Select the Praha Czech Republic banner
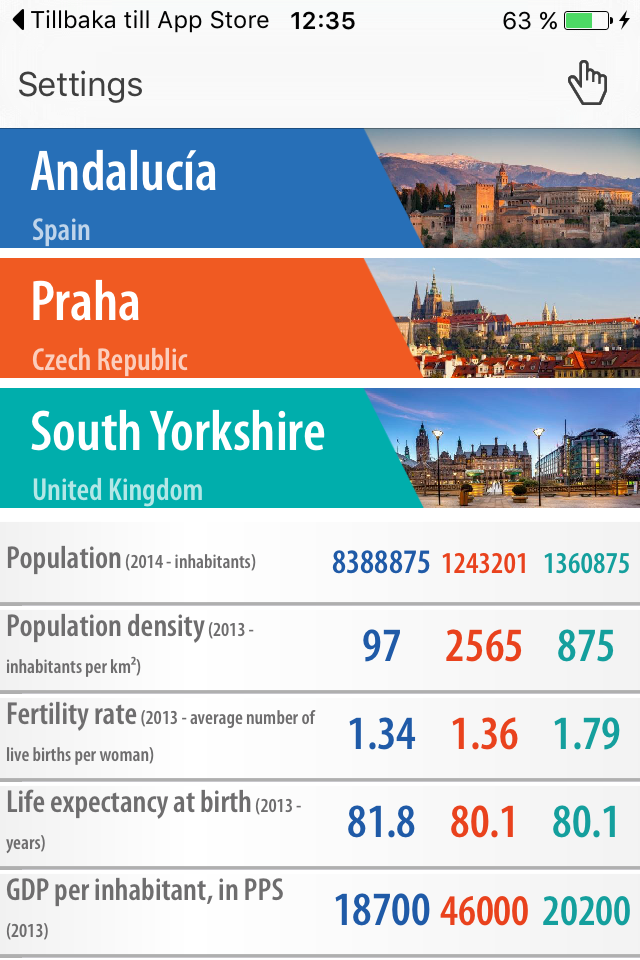 tap(320, 318)
